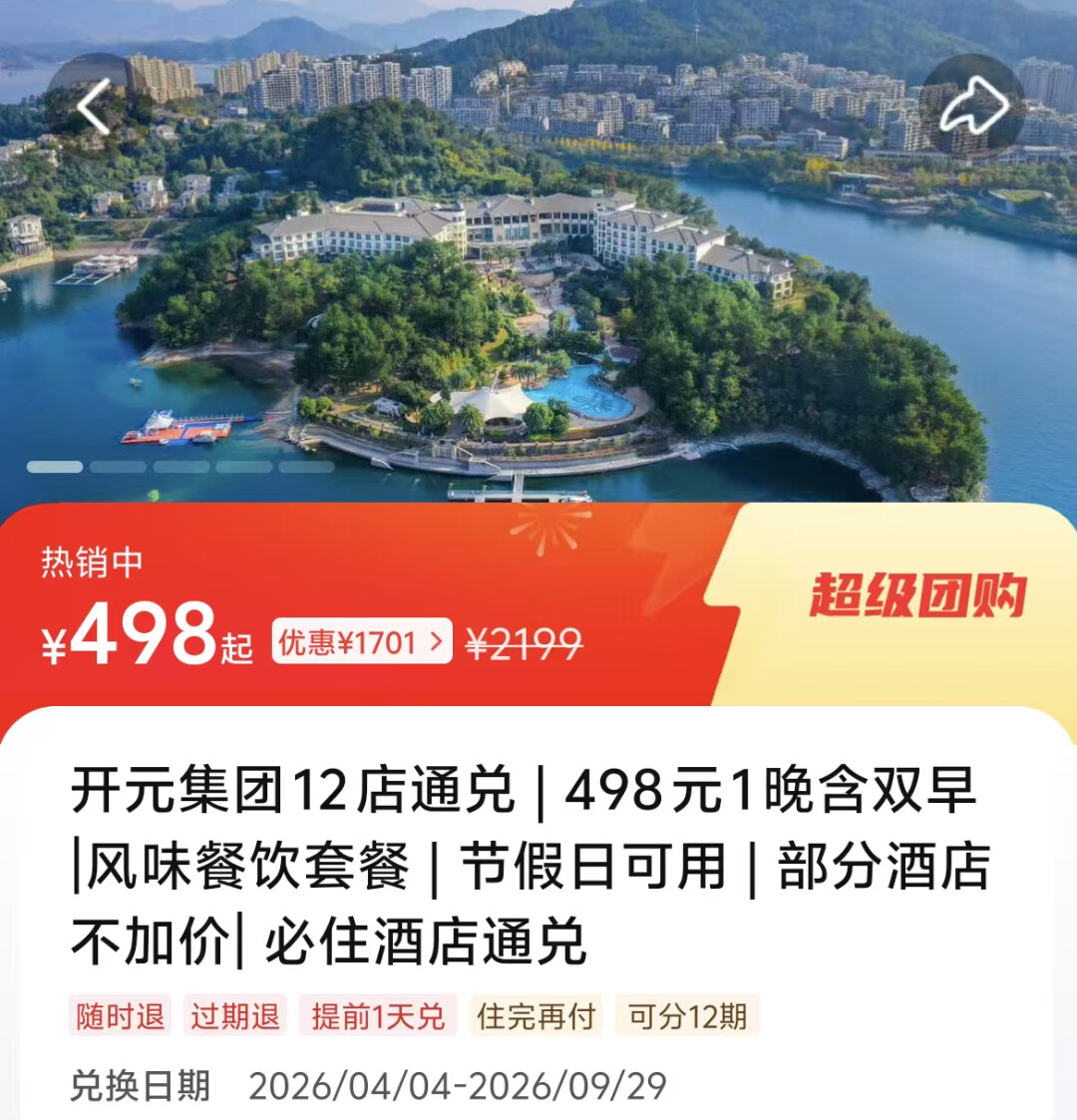Go back using the top-left arrow

point(93,107)
